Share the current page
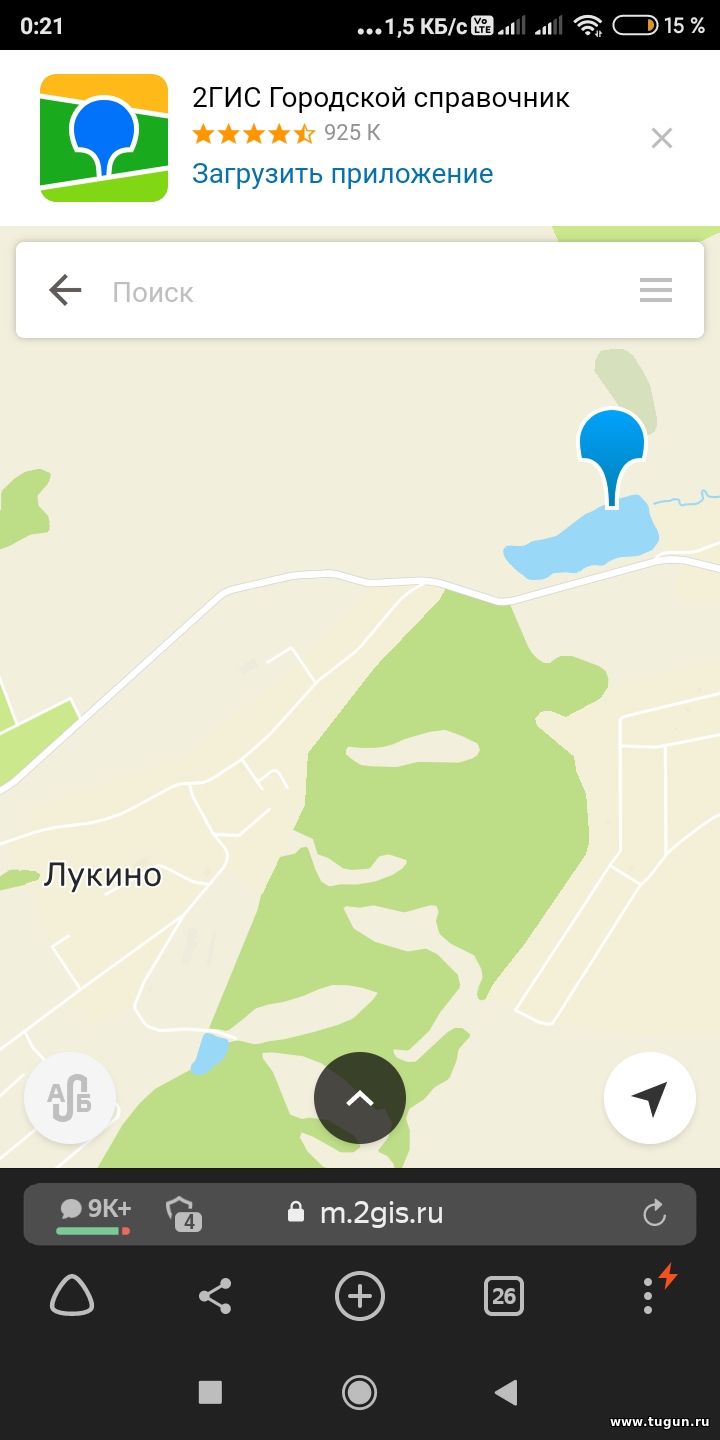This screenshot has width=720, height=1440. pos(215,1296)
